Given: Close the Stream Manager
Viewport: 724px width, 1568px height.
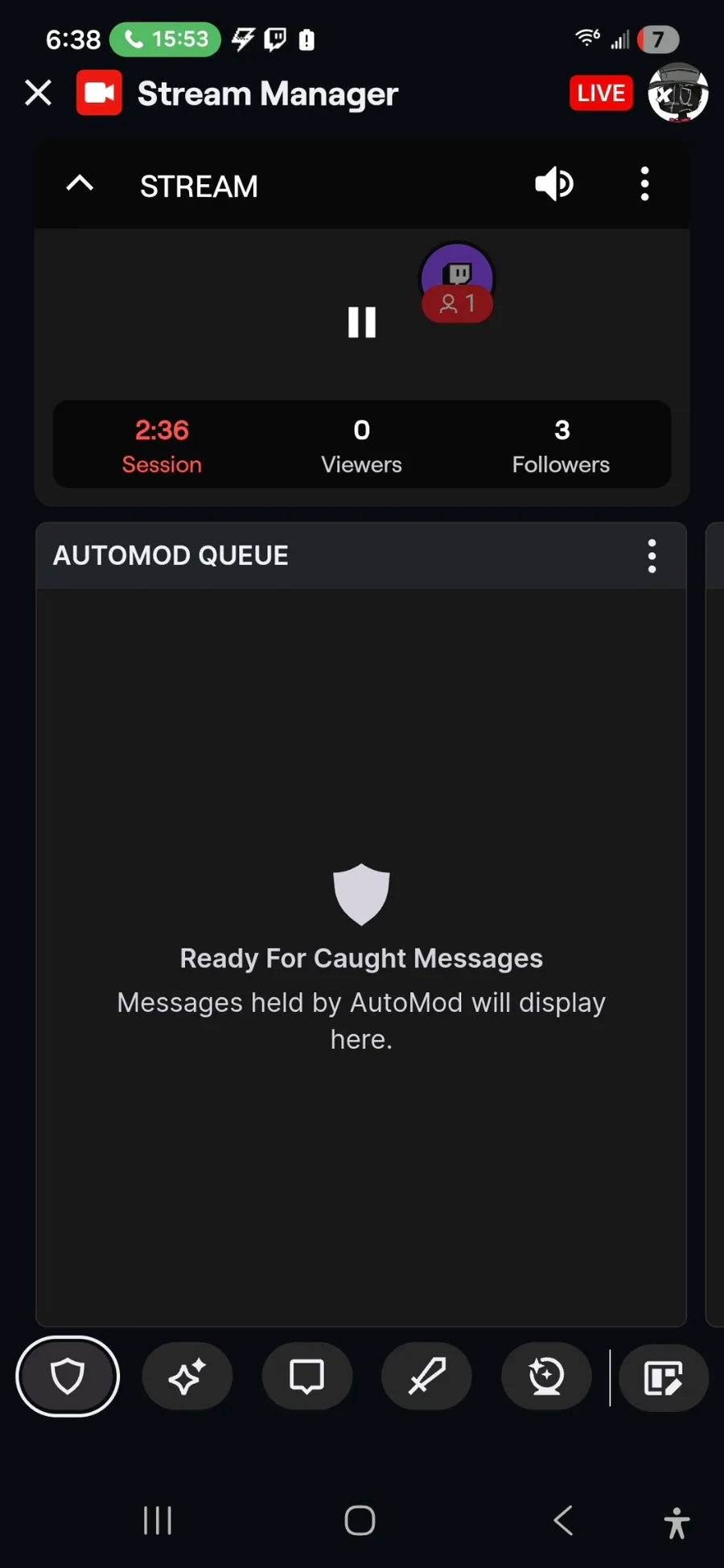Looking at the screenshot, I should pyautogui.click(x=38, y=93).
